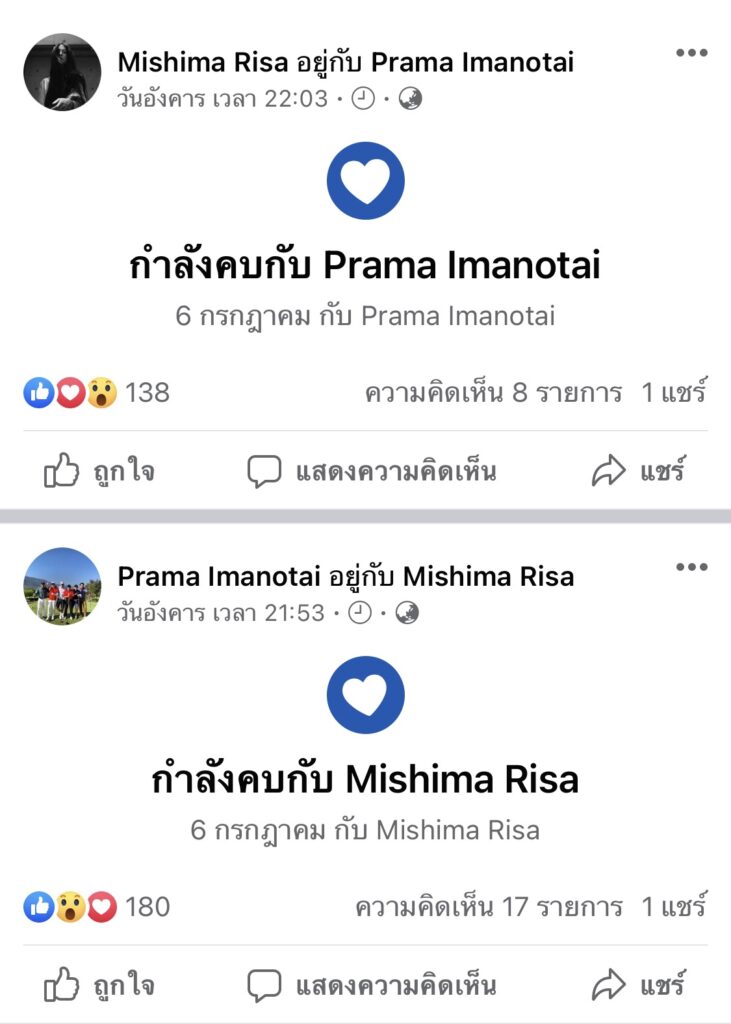Comment on Prama Imanotai's post

click(x=372, y=985)
